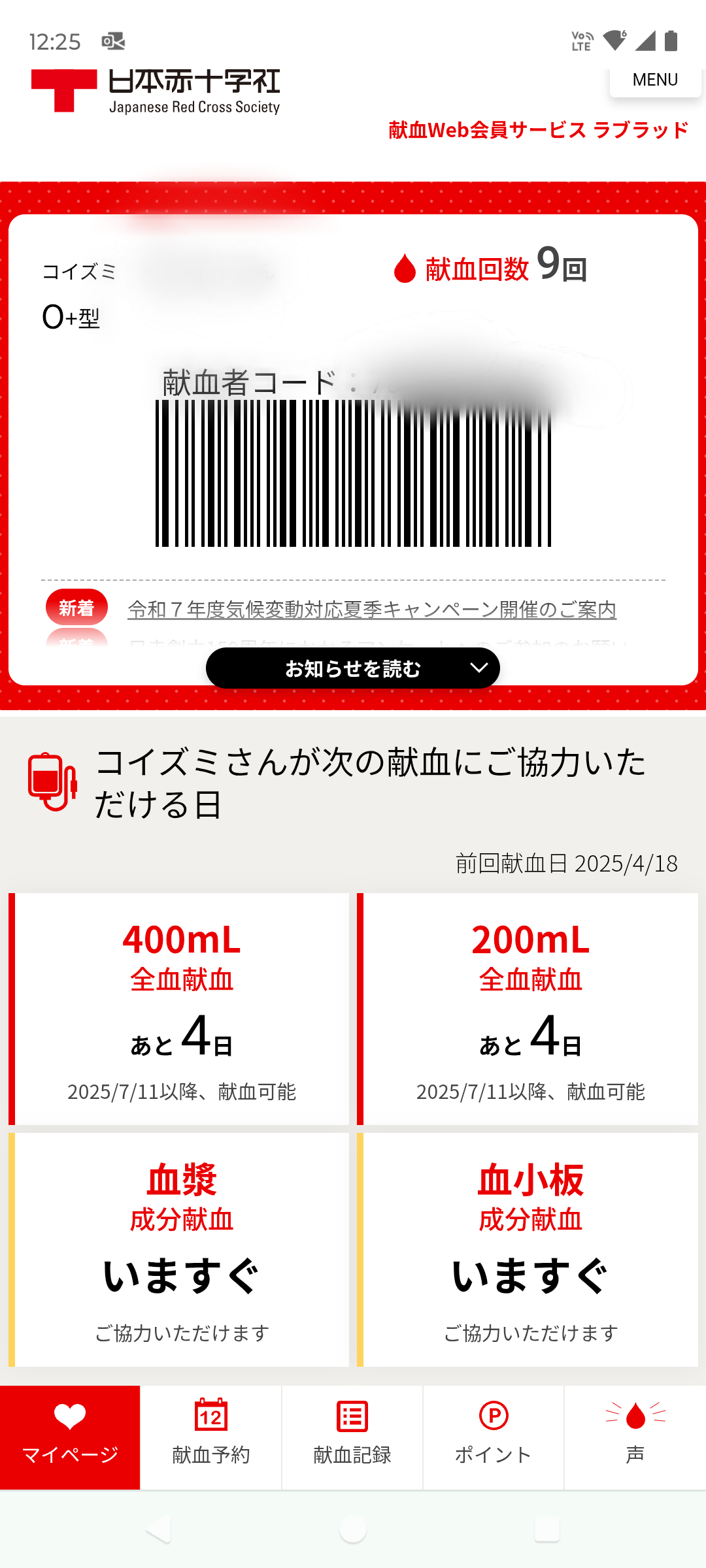Select the 血小板 成分献血 card
706x1568 pixels.
pyautogui.click(x=529, y=1249)
